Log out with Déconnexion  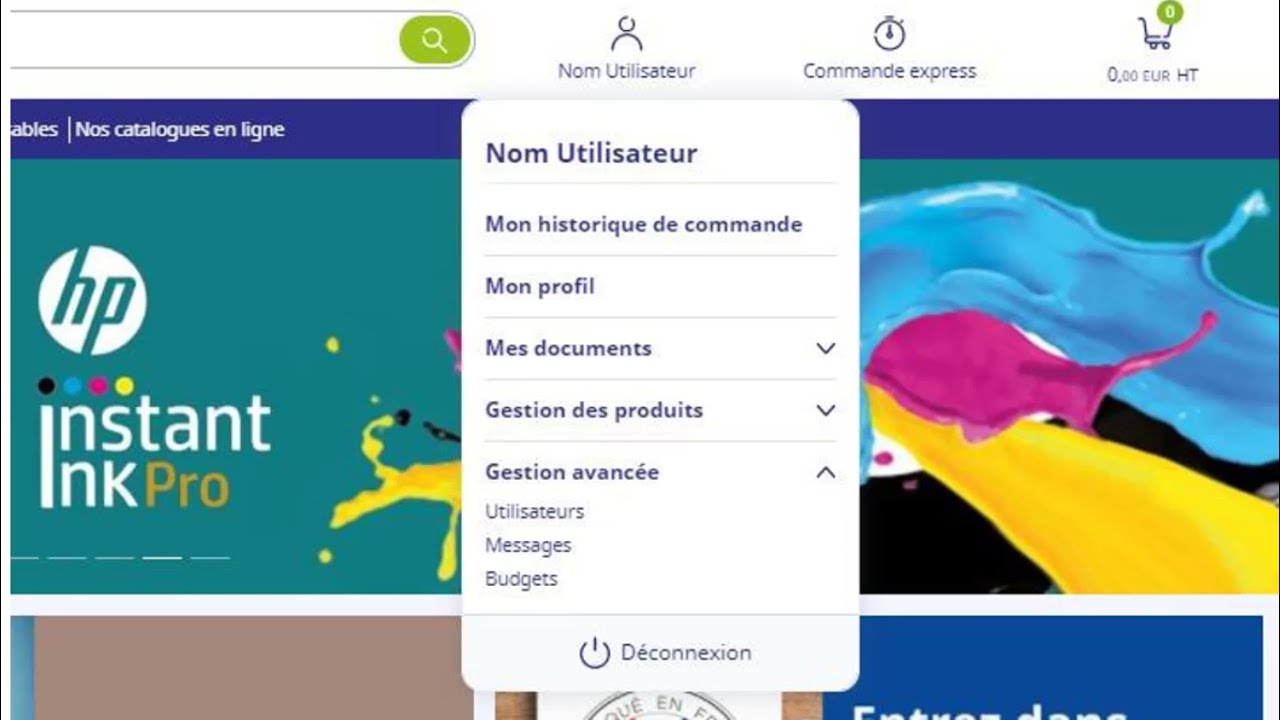665,652
